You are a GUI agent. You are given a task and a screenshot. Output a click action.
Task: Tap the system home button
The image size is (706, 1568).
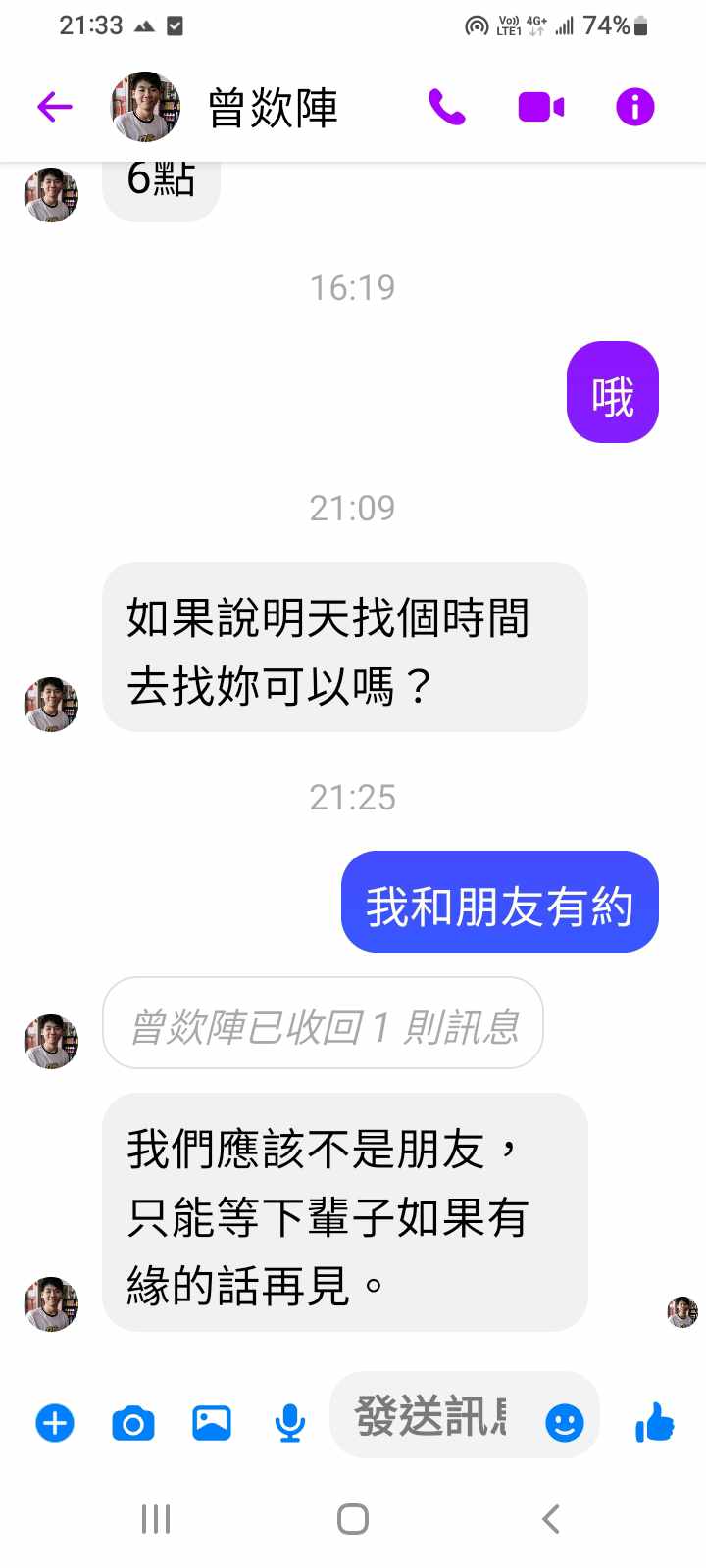(353, 1519)
